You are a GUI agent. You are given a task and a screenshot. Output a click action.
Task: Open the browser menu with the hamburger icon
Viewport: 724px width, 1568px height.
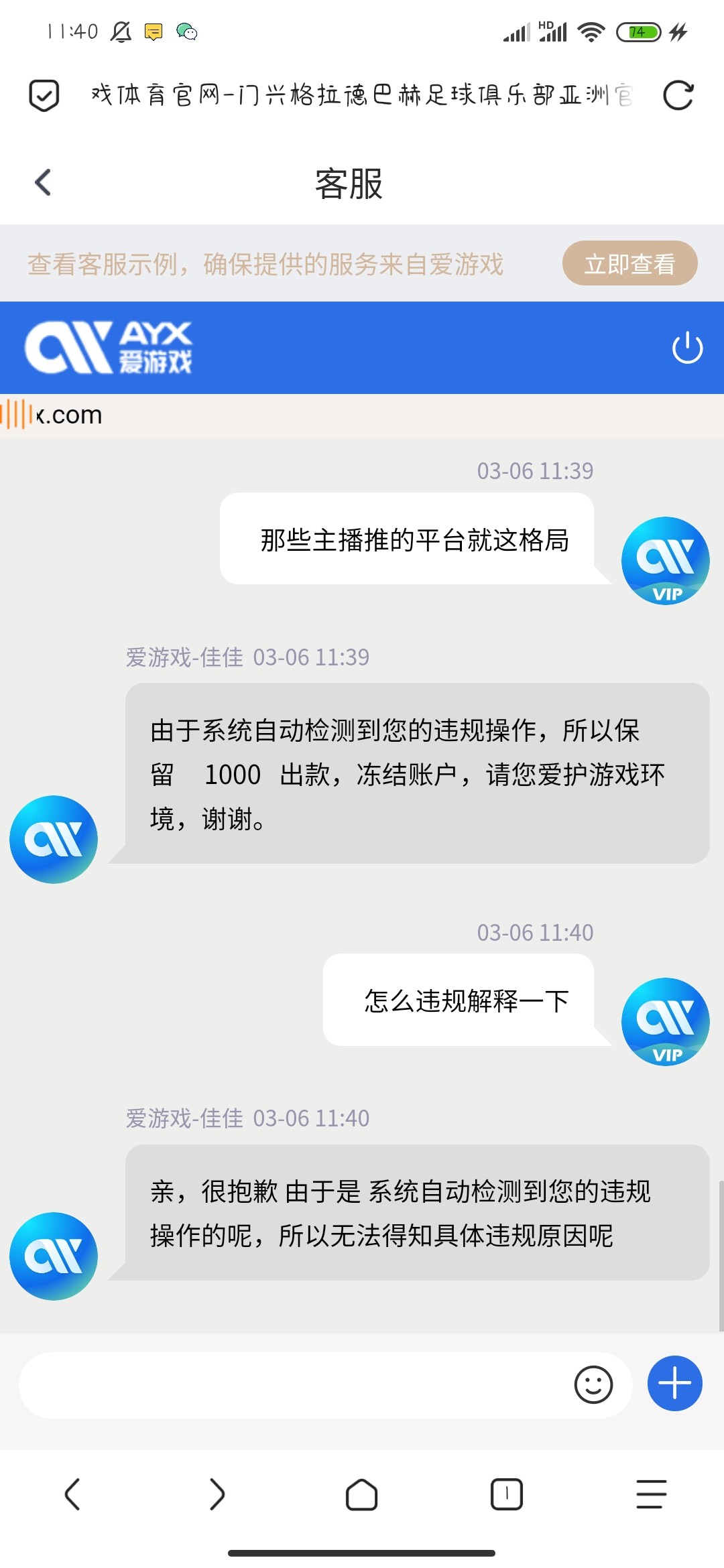[650, 1494]
